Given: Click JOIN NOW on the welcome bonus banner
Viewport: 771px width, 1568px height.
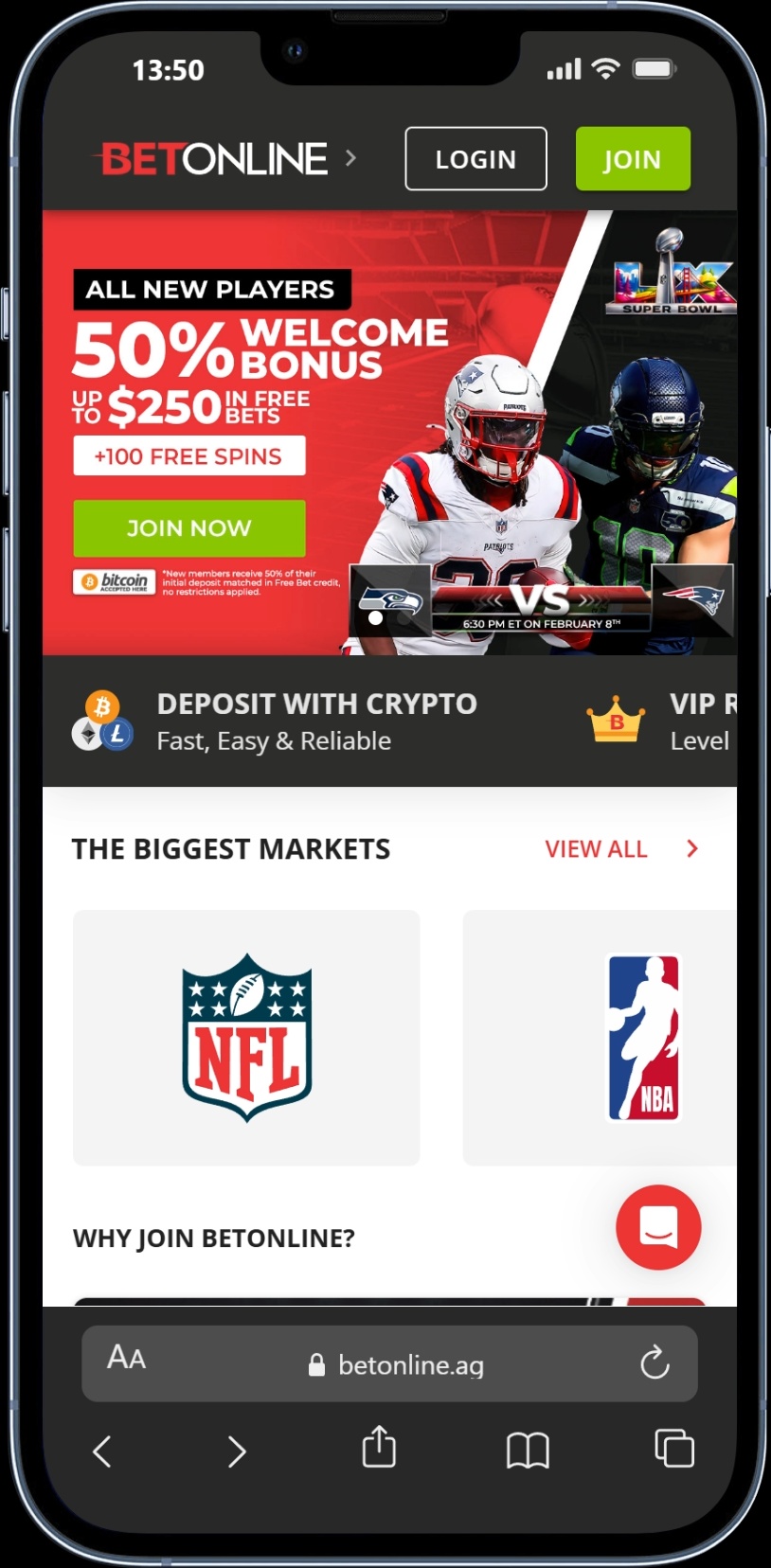Looking at the screenshot, I should pos(188,527).
